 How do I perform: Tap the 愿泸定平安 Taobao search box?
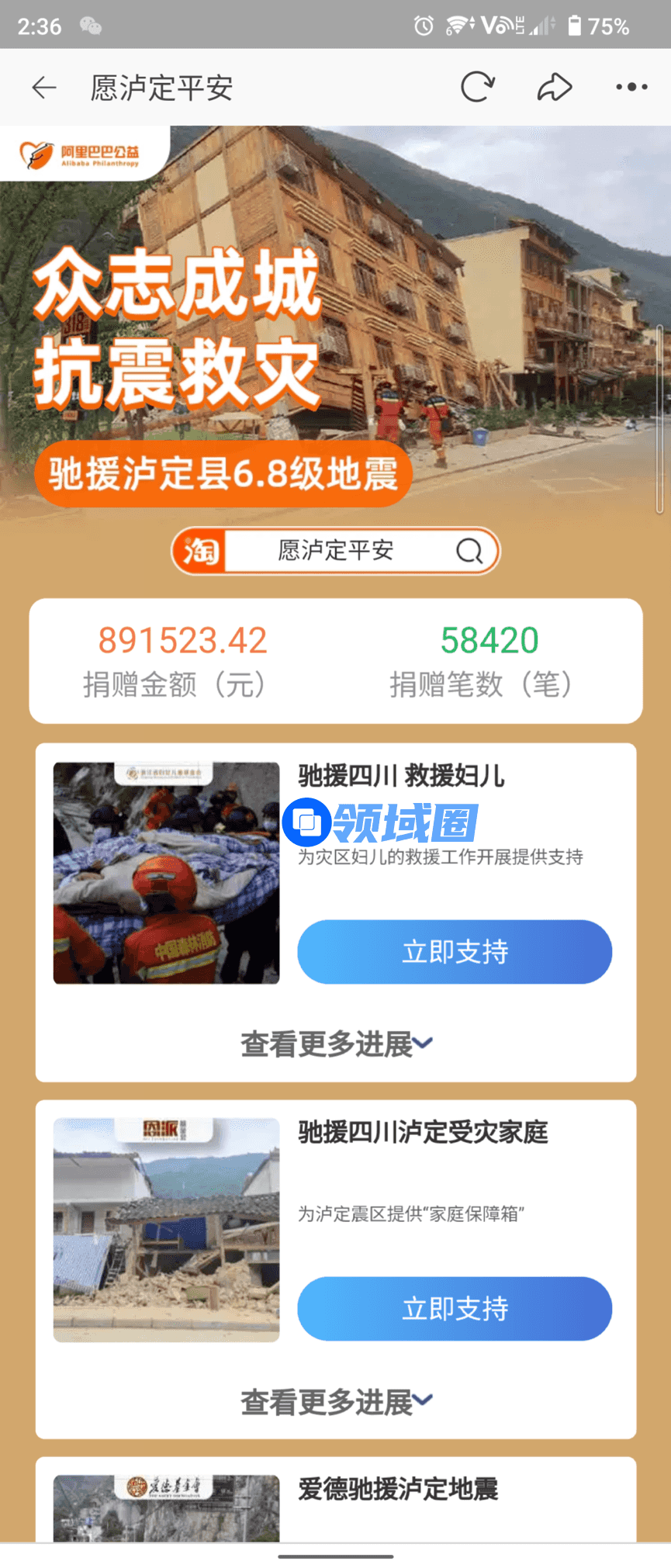point(336,551)
